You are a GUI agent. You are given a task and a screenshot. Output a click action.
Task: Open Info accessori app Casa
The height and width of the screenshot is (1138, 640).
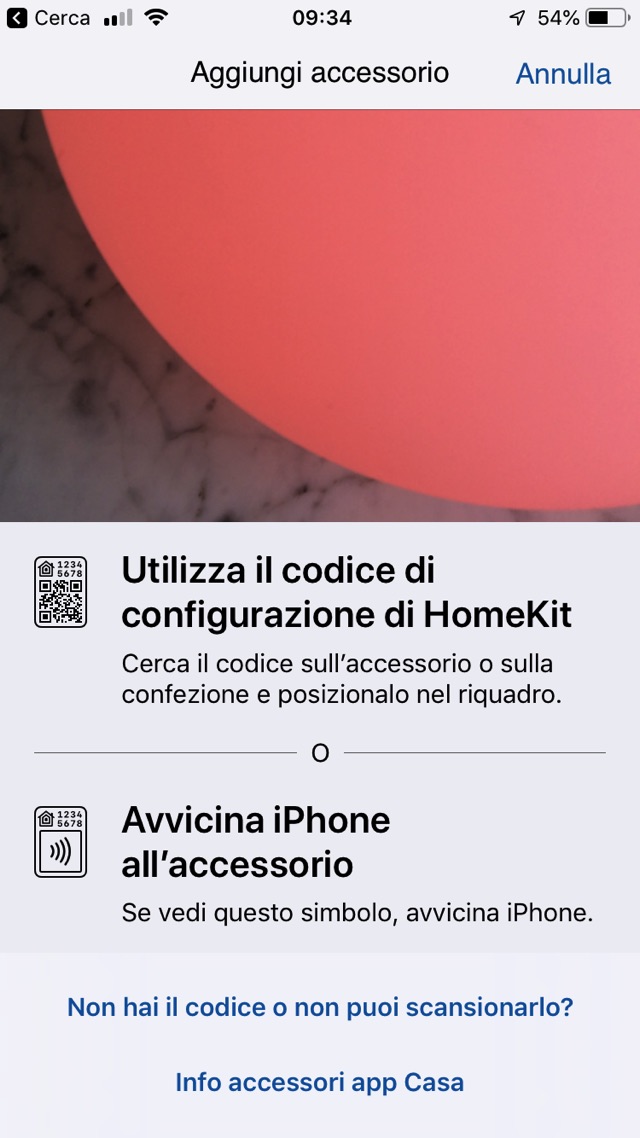point(320,1082)
